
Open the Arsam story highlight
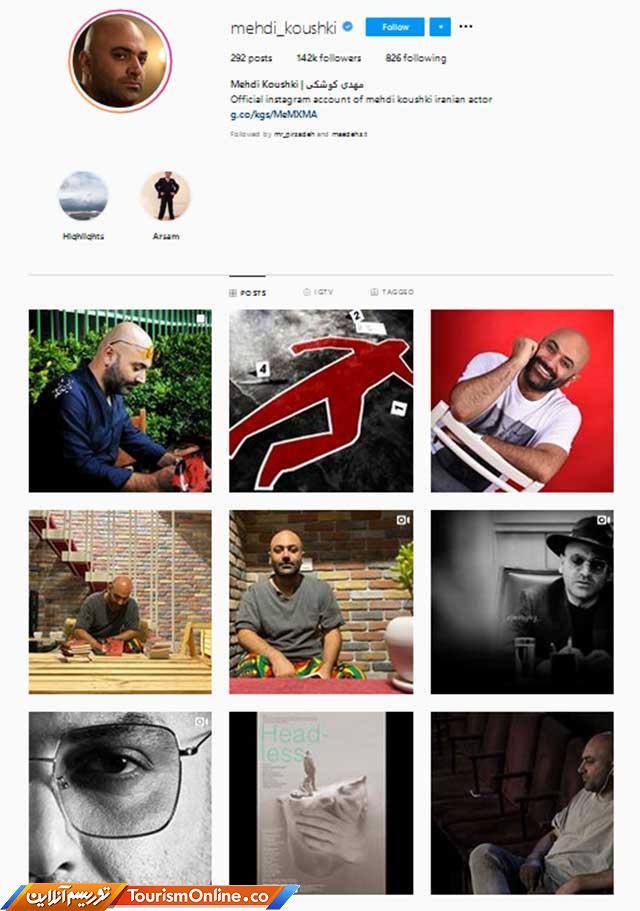point(166,197)
